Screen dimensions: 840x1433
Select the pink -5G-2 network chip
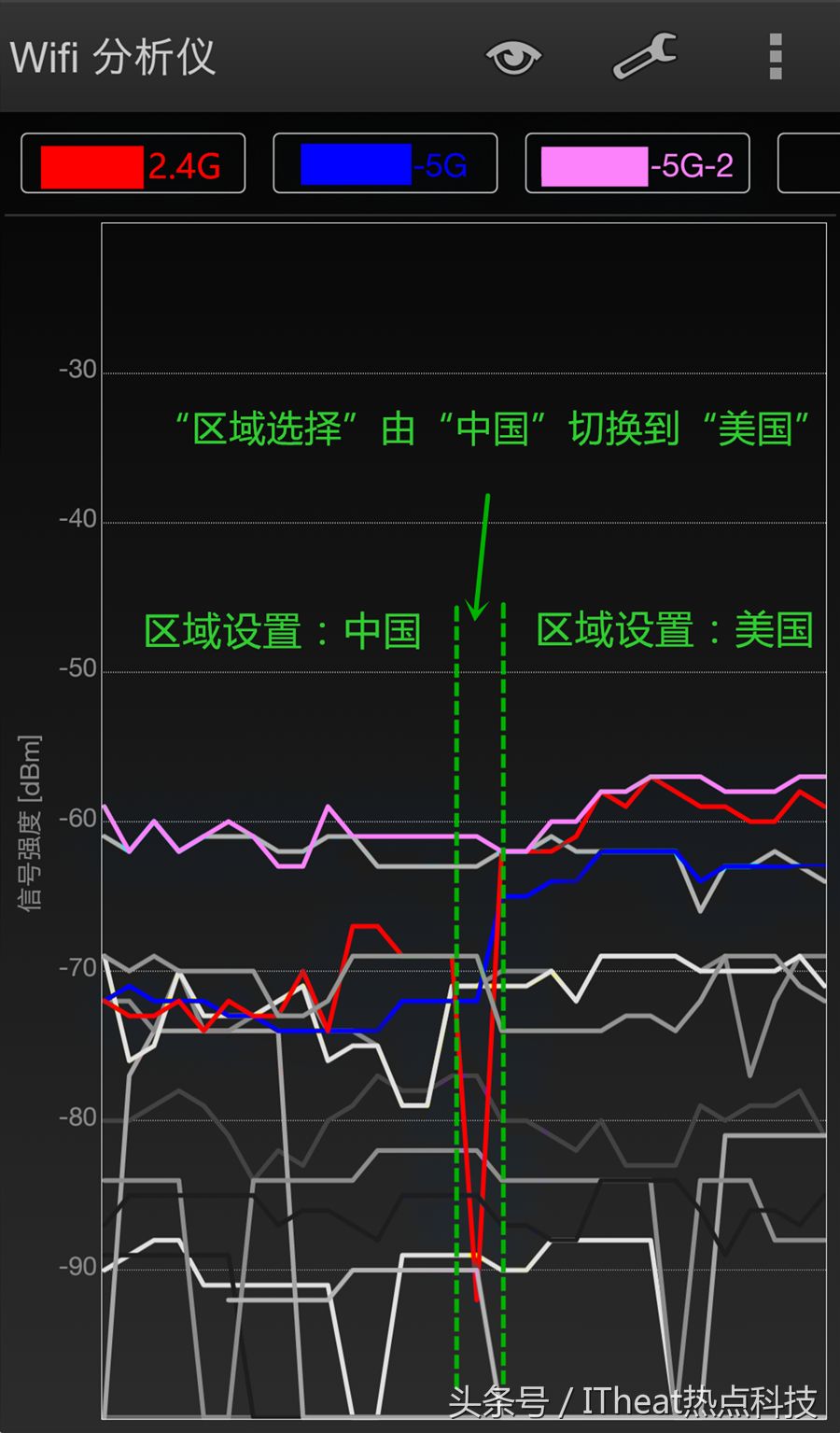coord(637,163)
